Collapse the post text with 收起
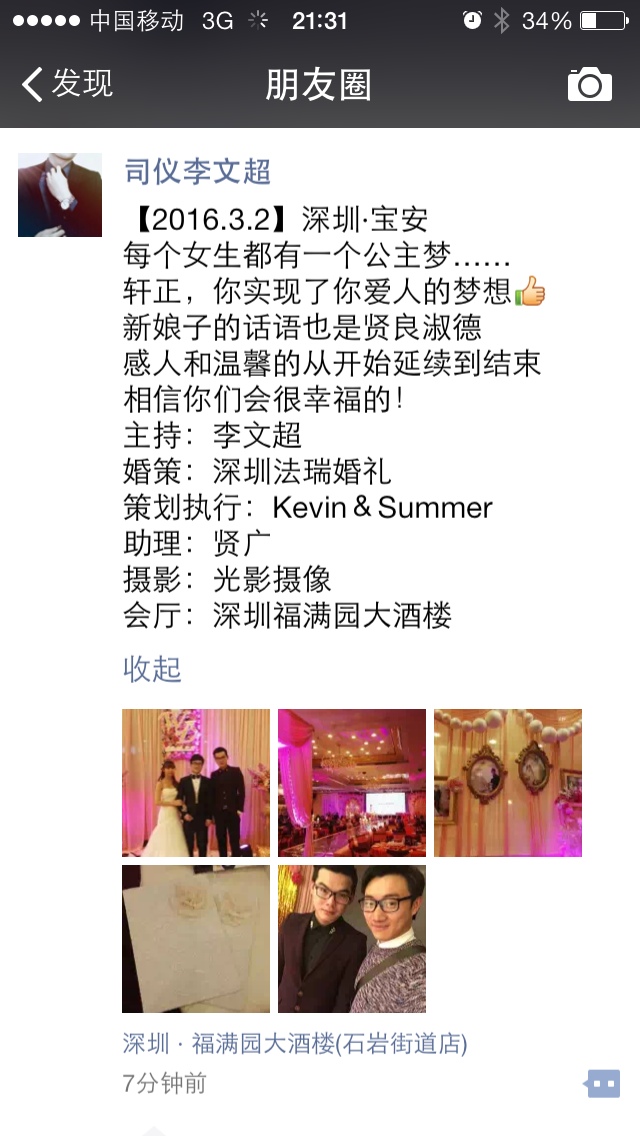640x1136 pixels. [152, 669]
